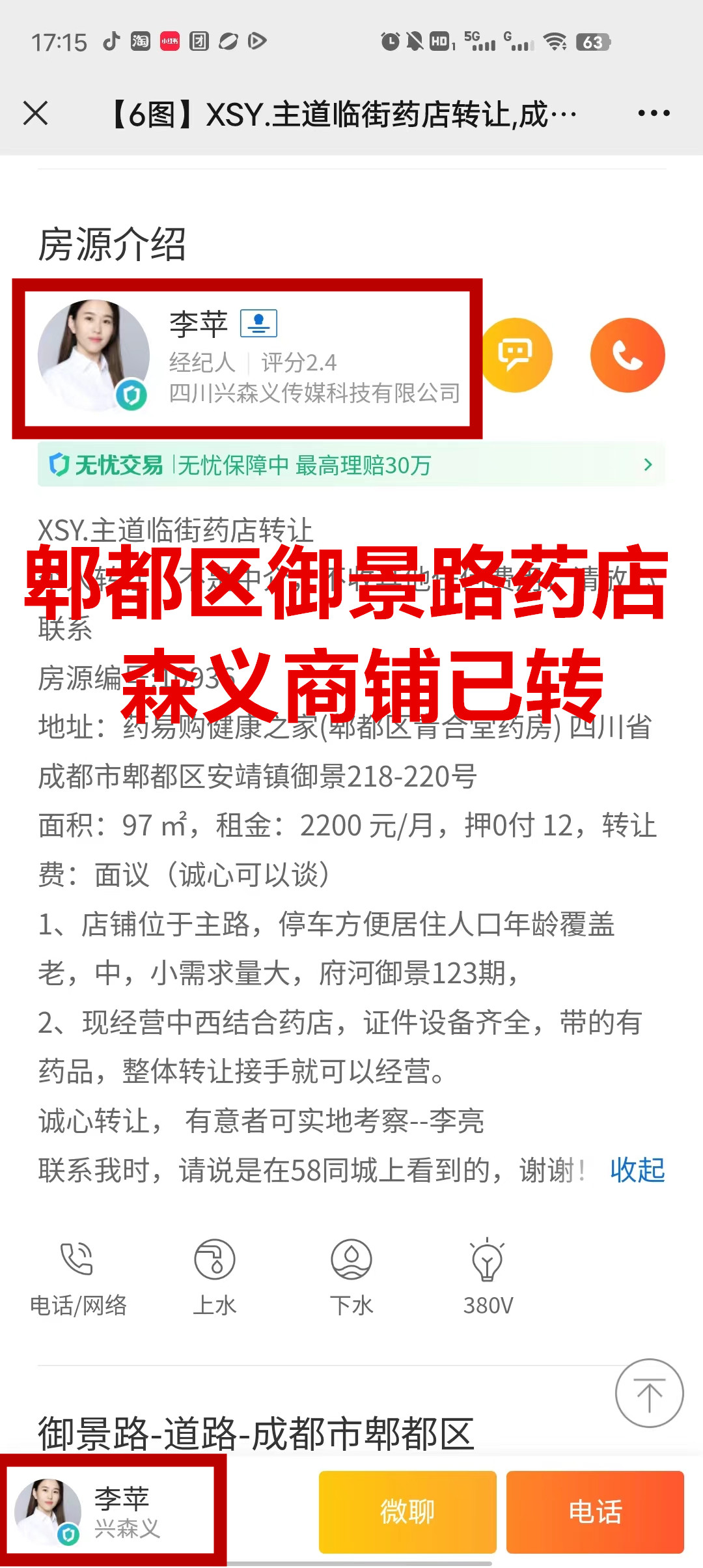Jump back to top with arrow button

point(649,1393)
